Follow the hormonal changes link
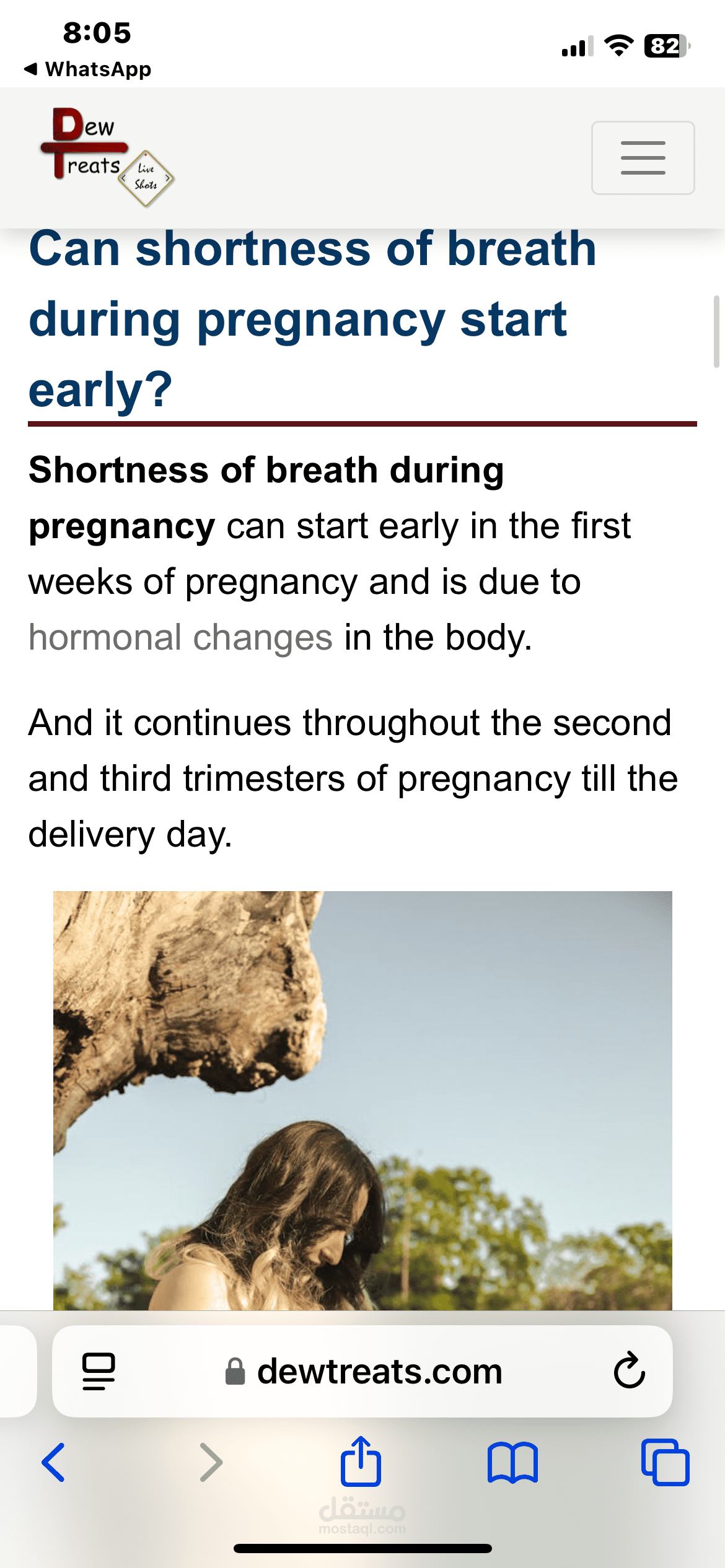Screen dimensions: 725x1568 tap(181, 637)
